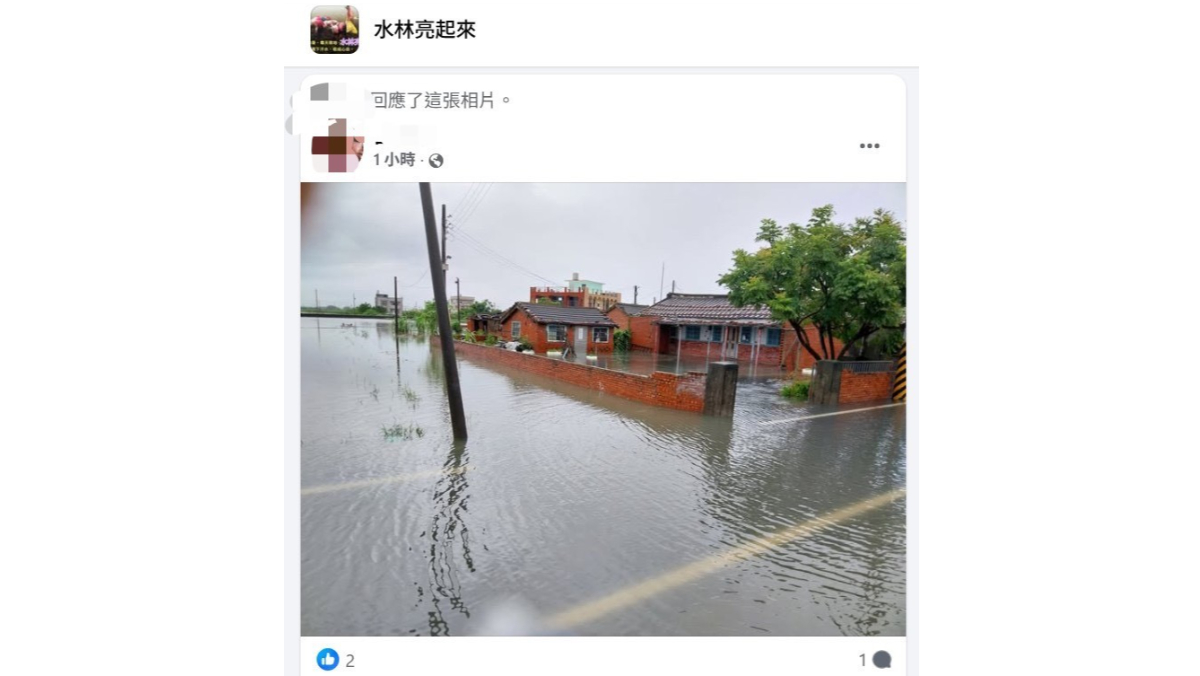Open the 水林亮起來 page name

[424, 30]
